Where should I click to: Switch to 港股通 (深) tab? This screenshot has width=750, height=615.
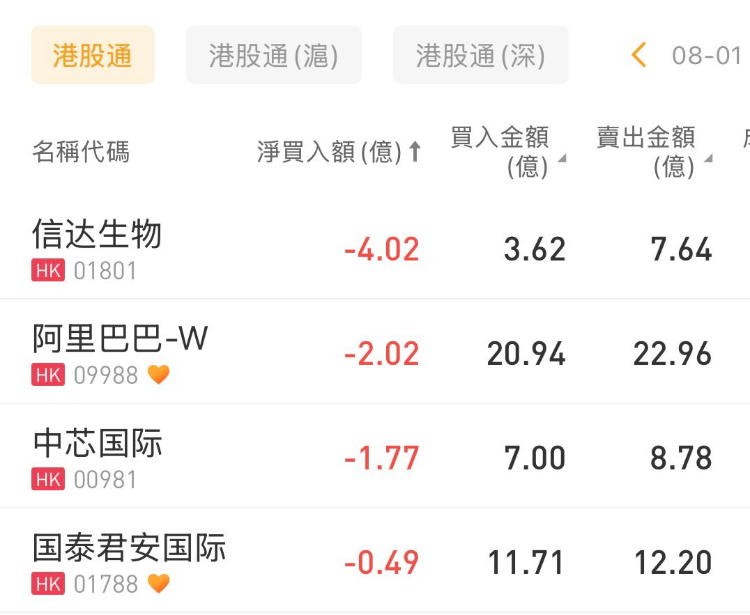coord(480,55)
